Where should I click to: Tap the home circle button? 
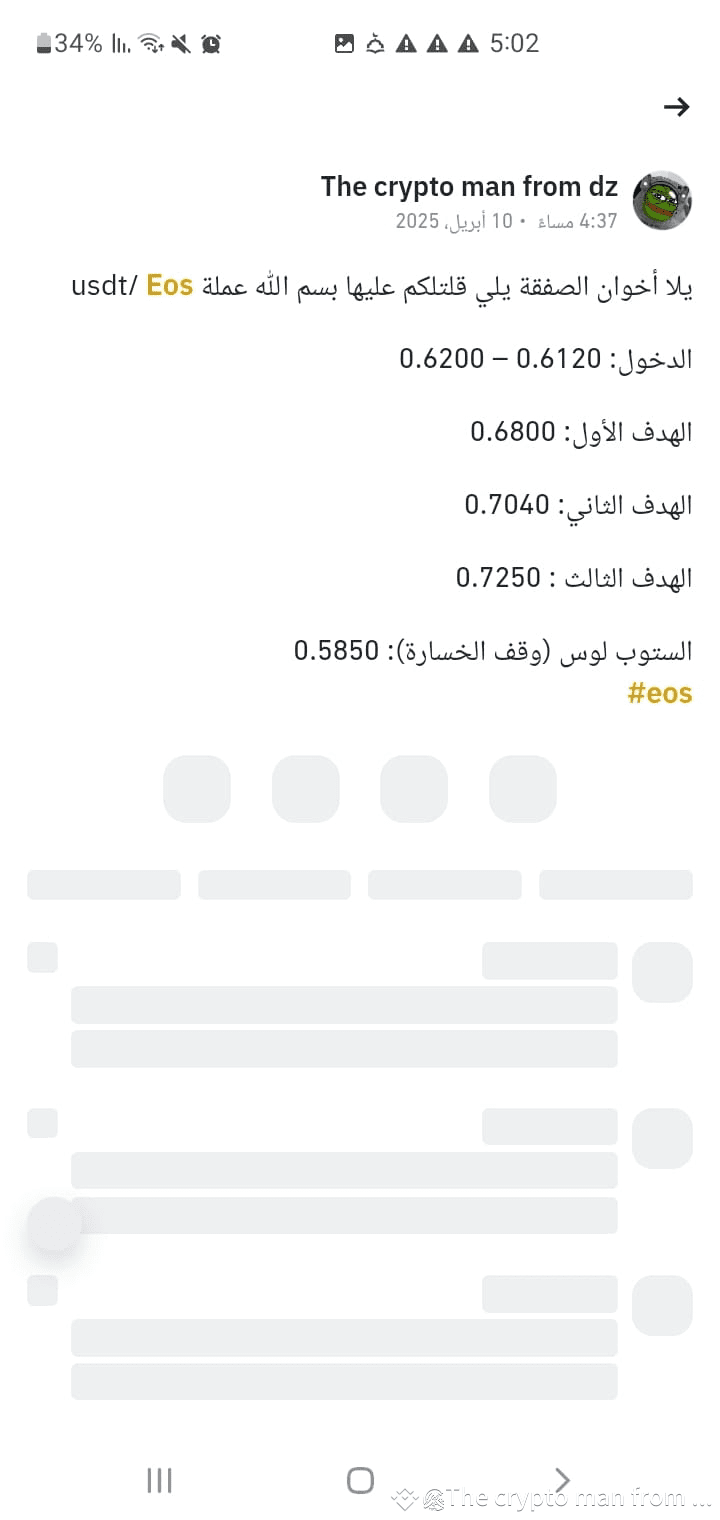pyautogui.click(x=360, y=1480)
